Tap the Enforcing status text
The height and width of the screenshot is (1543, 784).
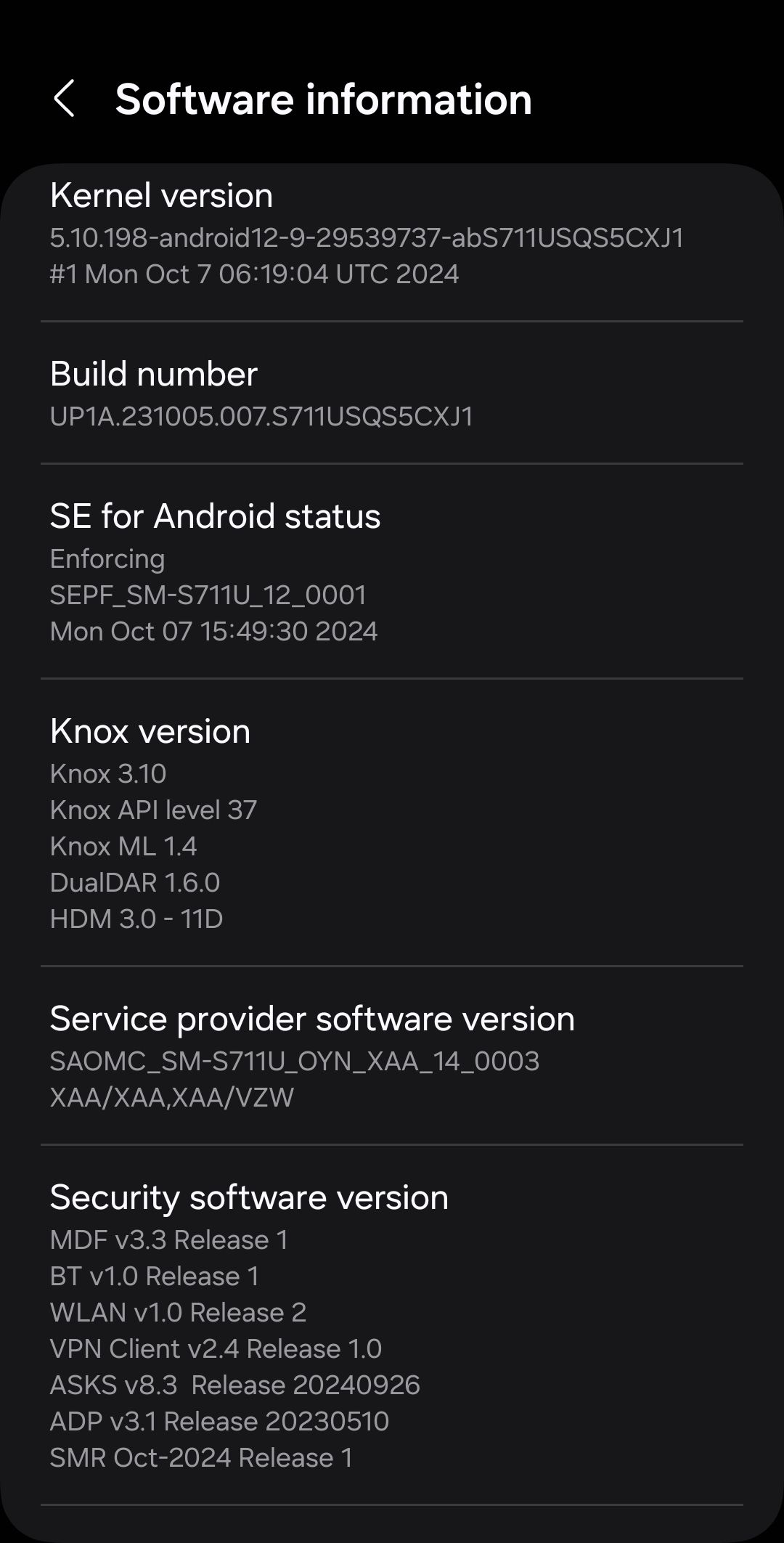107,558
